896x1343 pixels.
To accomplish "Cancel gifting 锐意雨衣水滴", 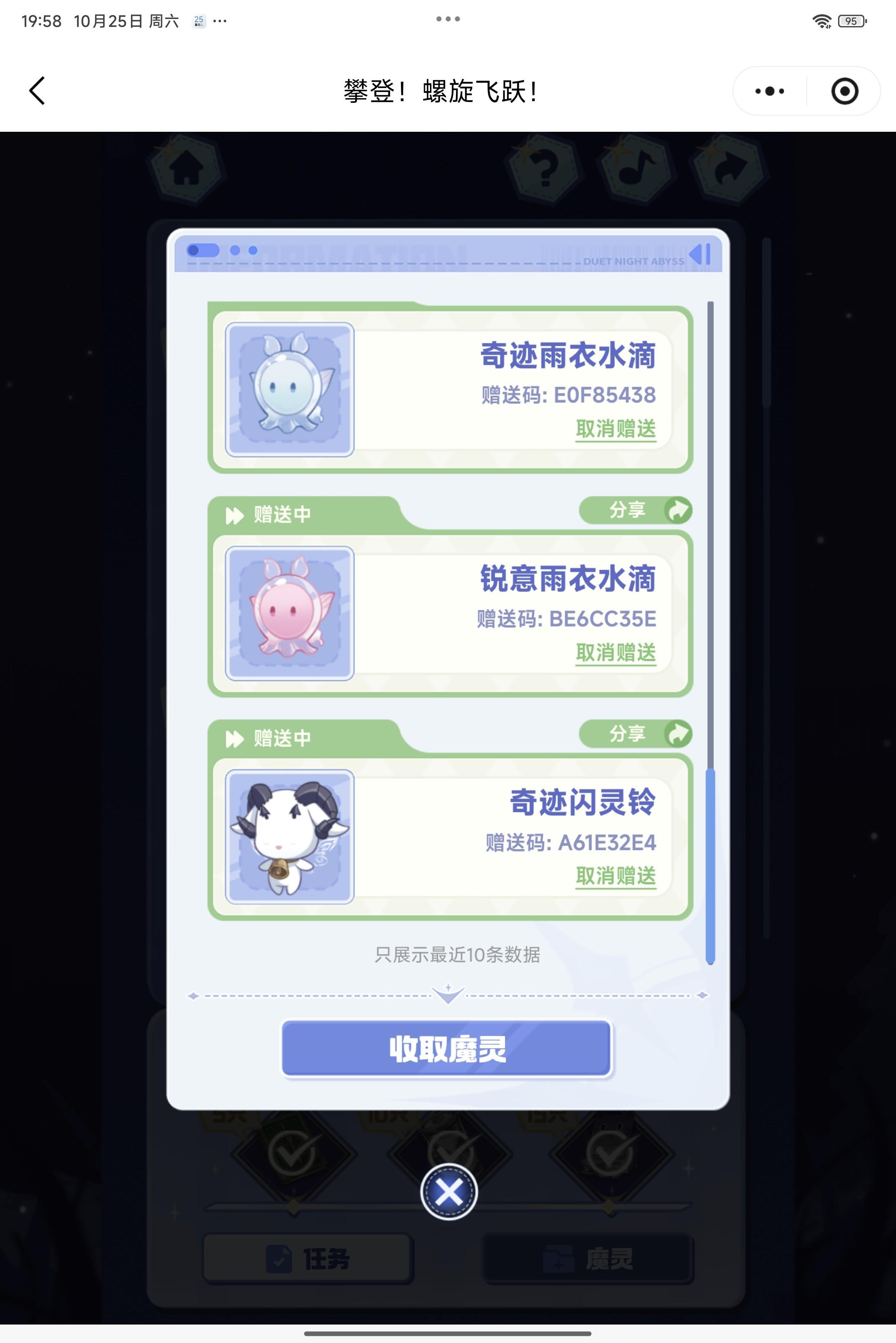I will click(615, 652).
